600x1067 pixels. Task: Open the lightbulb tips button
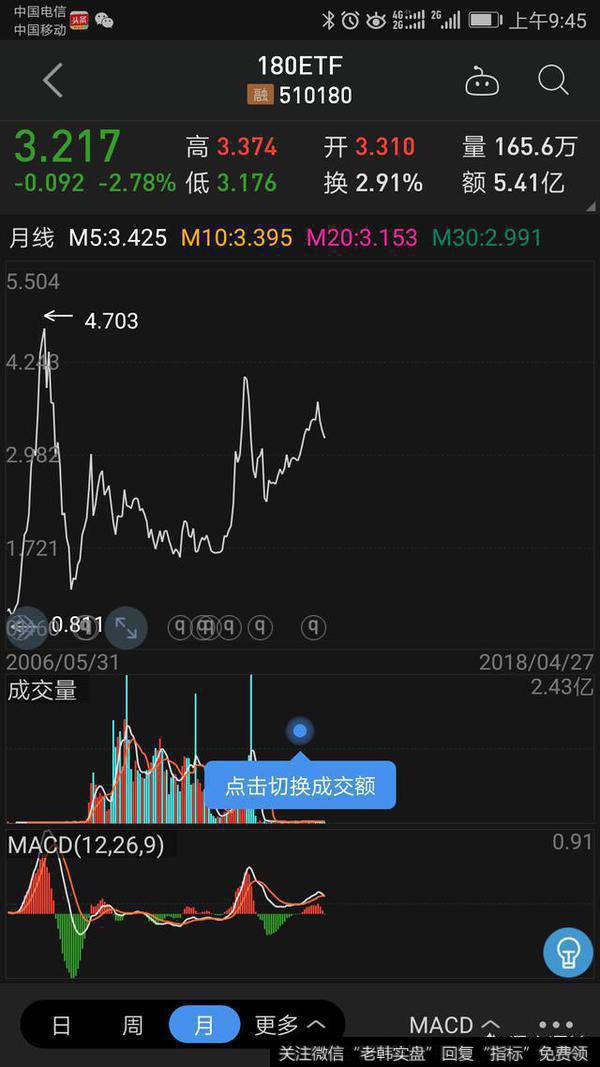tap(567, 952)
